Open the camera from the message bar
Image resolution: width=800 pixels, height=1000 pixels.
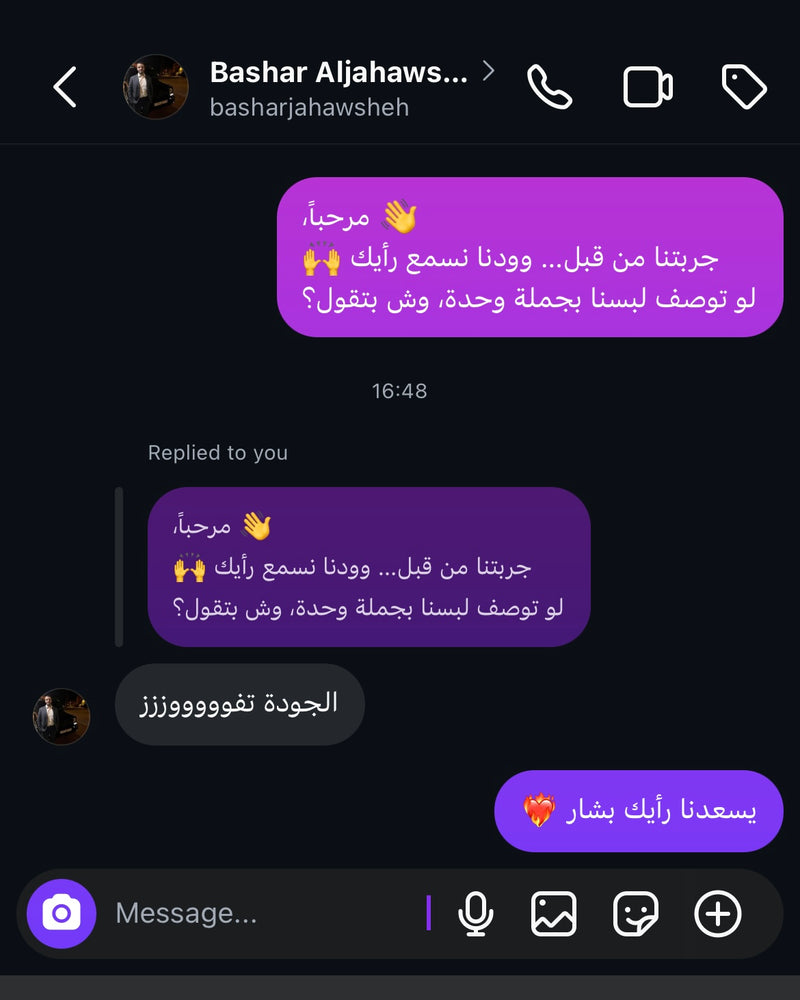pyautogui.click(x=62, y=913)
